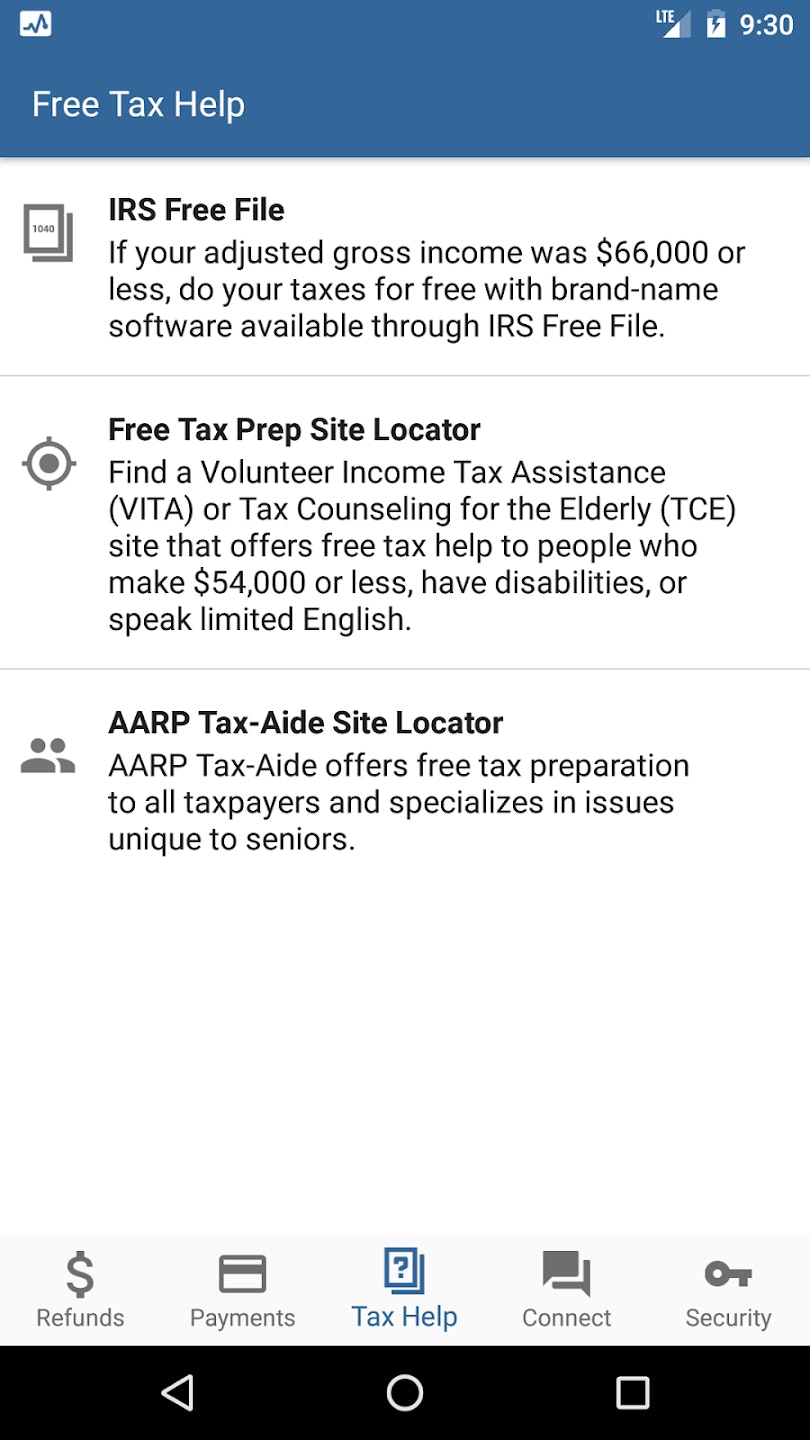
Task: Select the IRS Free File 1040 document icon
Action: pos(48,232)
